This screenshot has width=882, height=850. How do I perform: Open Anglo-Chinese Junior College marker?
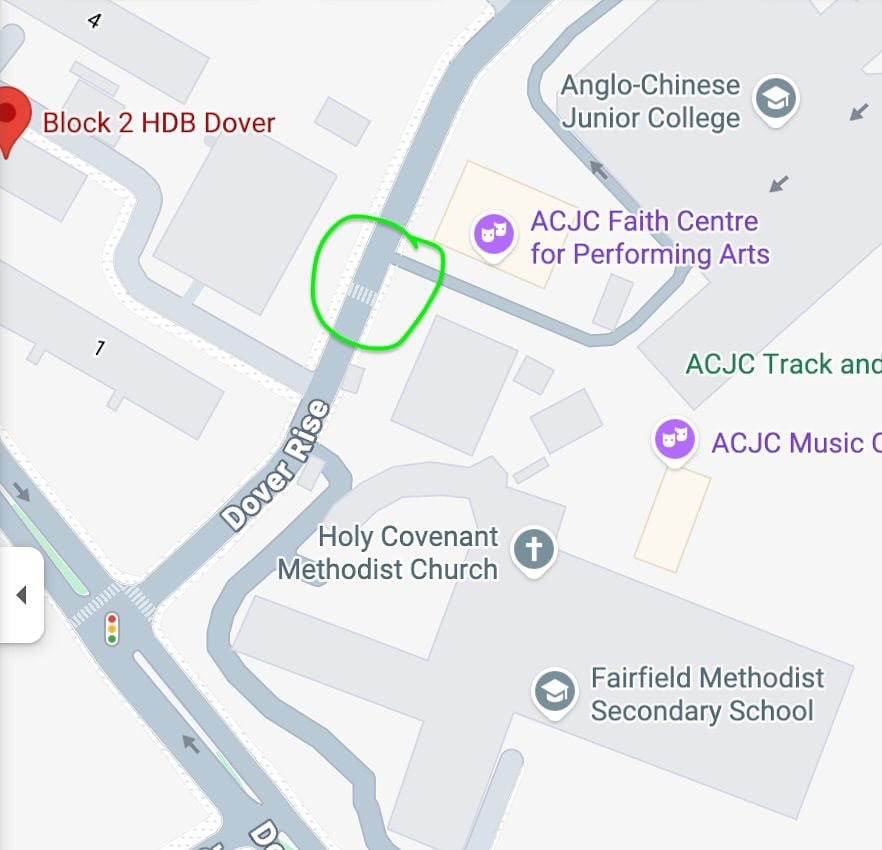tap(775, 99)
